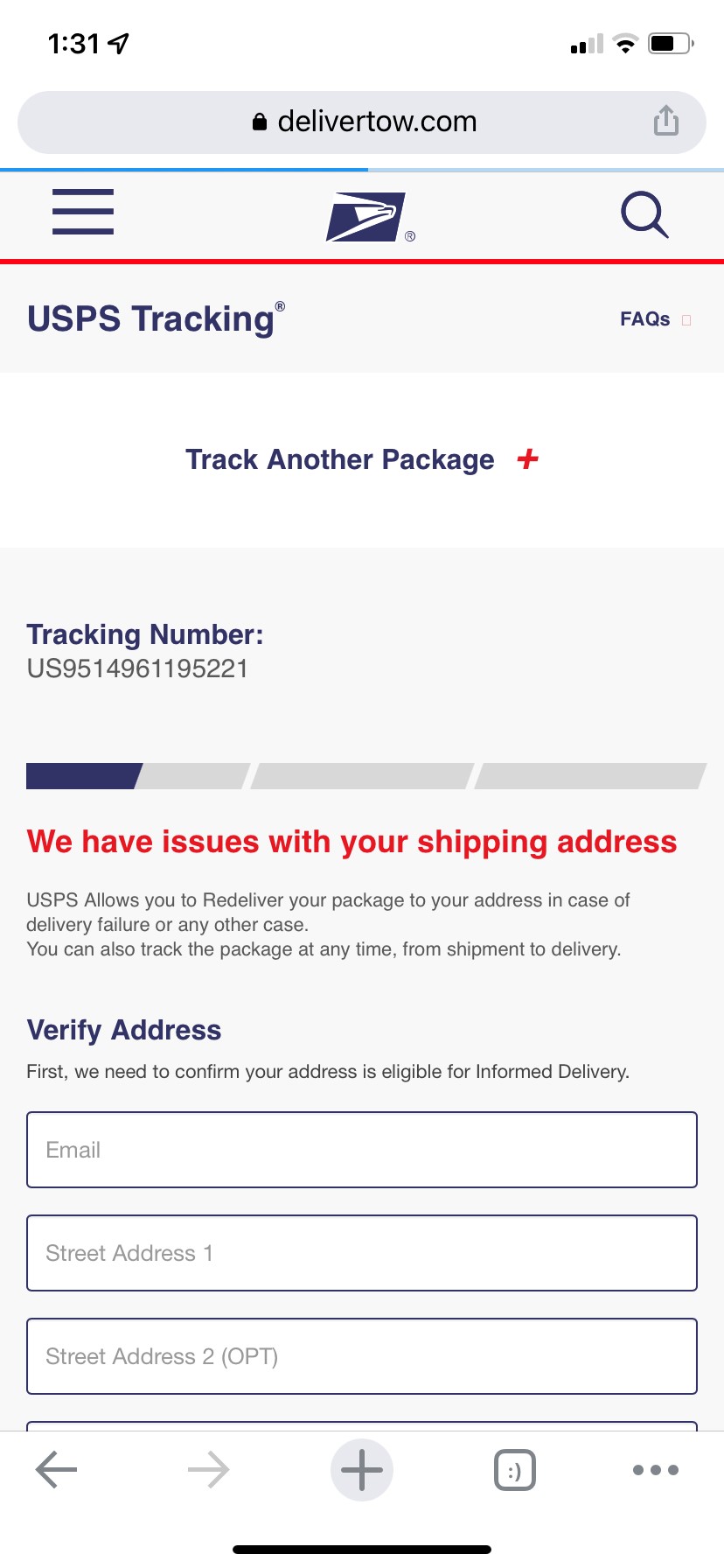Expand Track Another Package
The image size is (724, 1568).
click(362, 459)
